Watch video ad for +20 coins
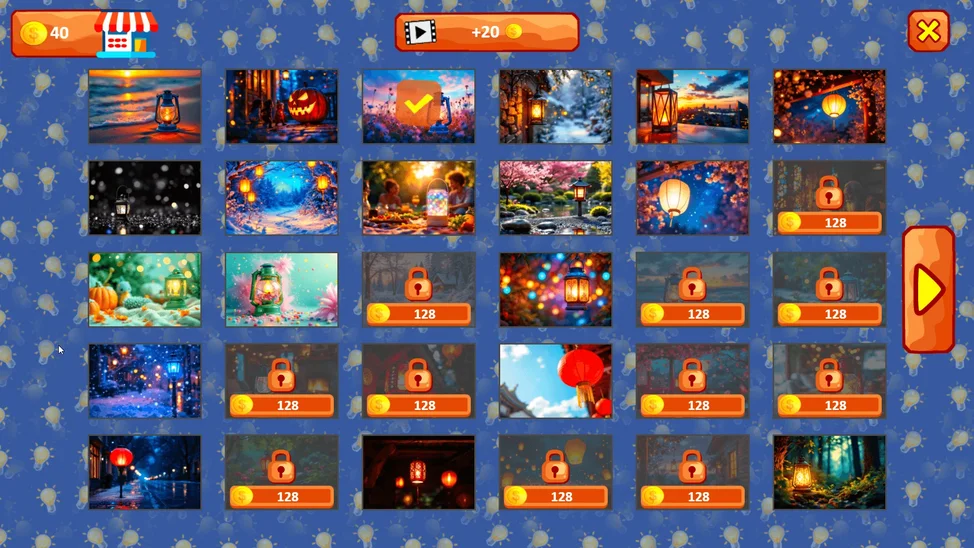Viewport: 974px width, 548px height. click(486, 32)
